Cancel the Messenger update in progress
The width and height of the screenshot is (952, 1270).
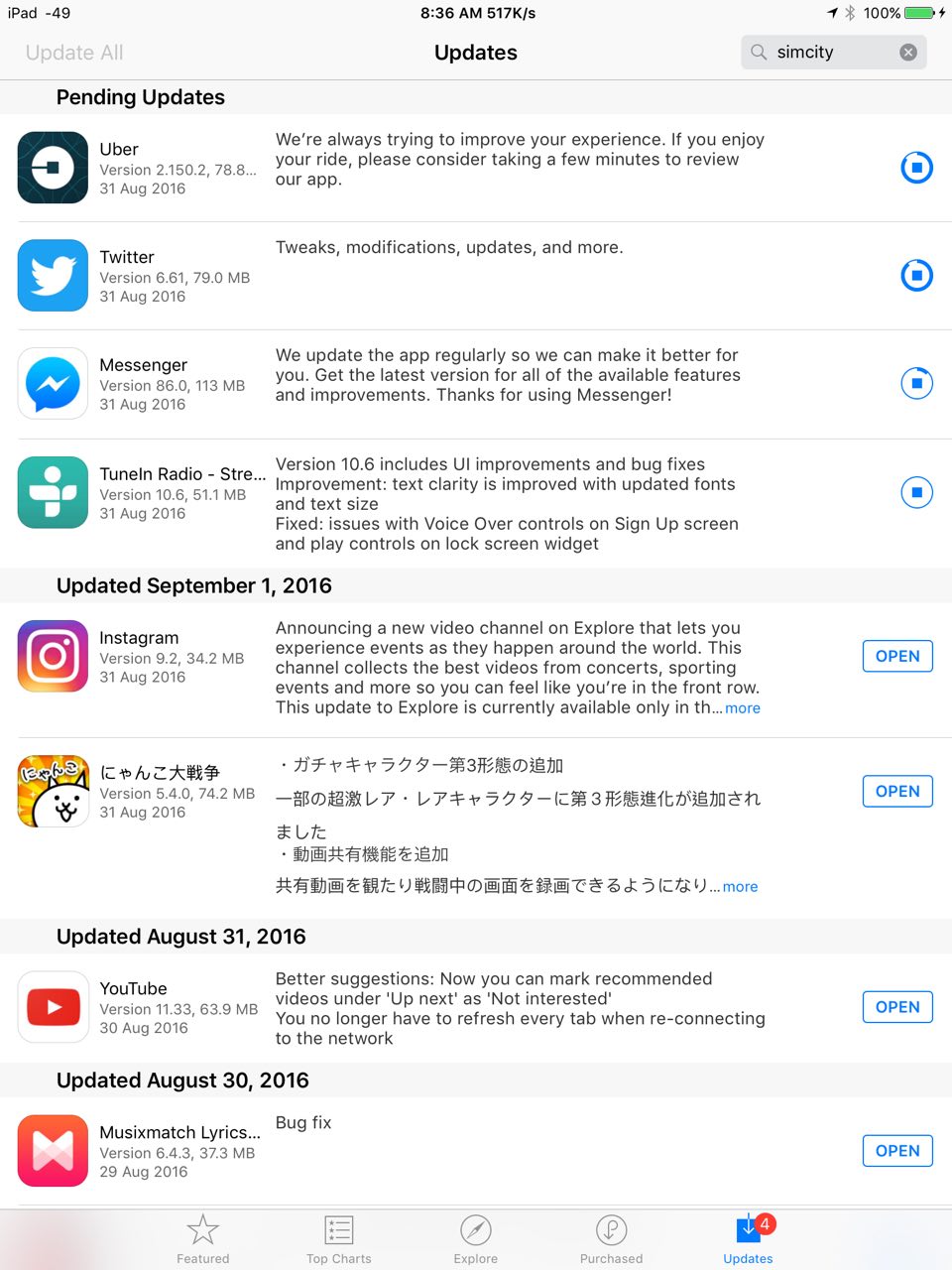coord(916,383)
